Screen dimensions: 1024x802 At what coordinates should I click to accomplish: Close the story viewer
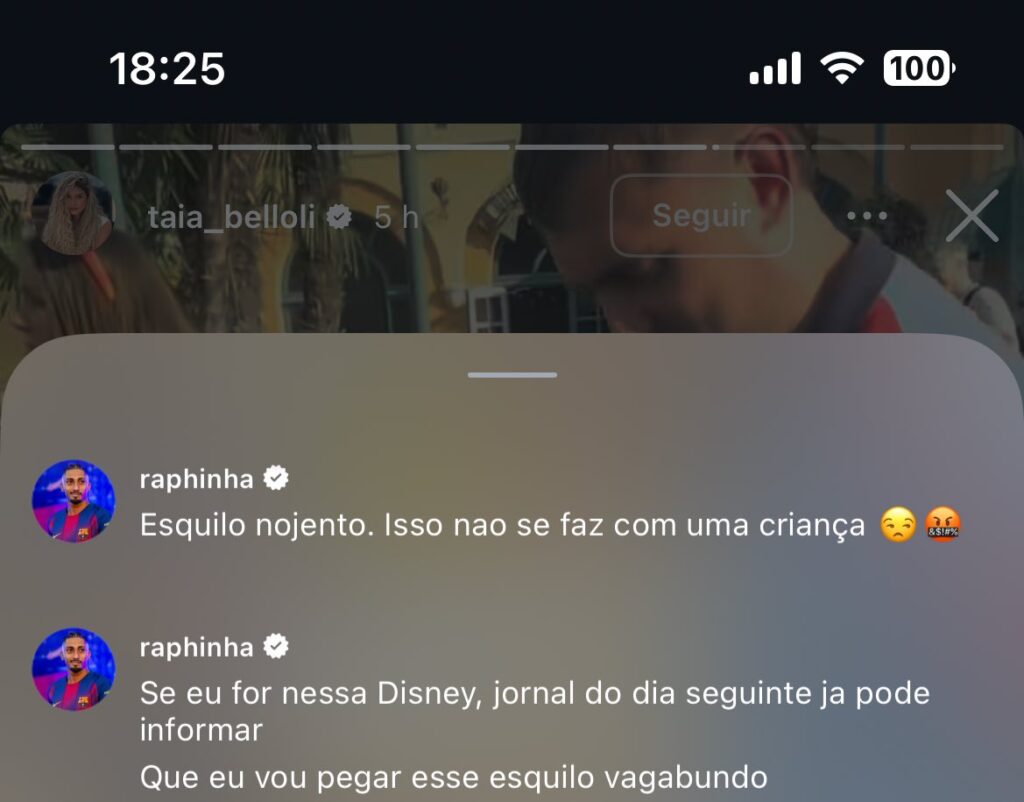click(x=972, y=216)
